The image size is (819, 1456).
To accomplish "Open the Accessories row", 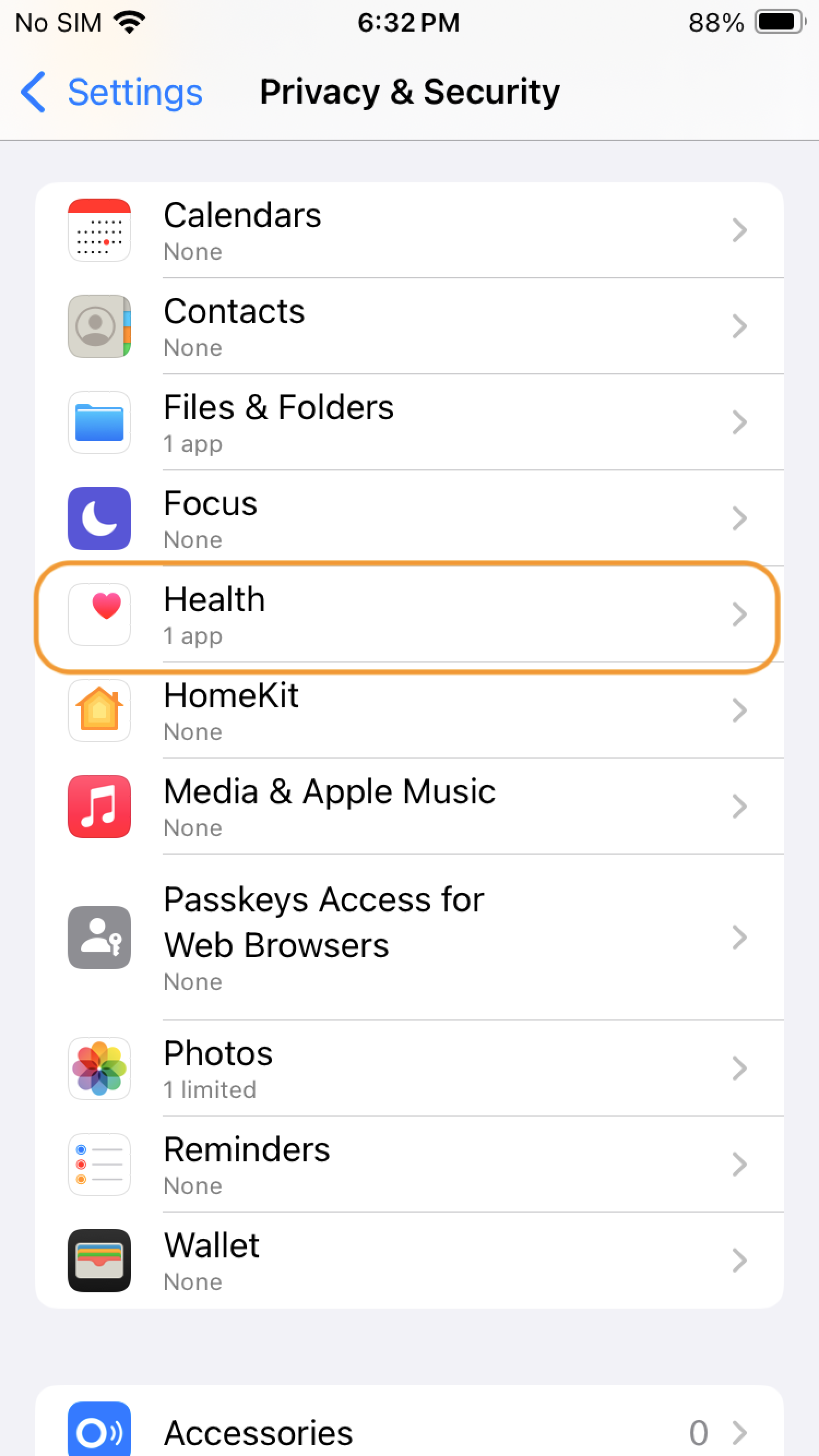I will (408, 1431).
